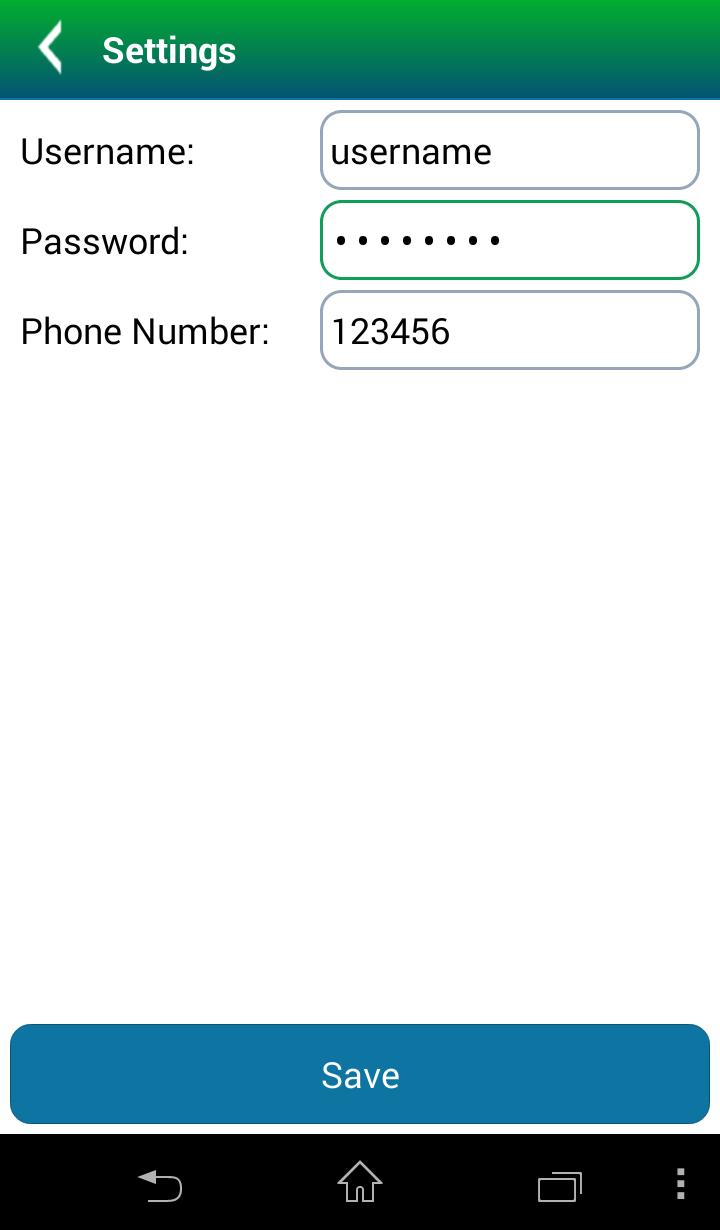Click the Username label
Screen dimensions: 720x1230
[x=107, y=152]
